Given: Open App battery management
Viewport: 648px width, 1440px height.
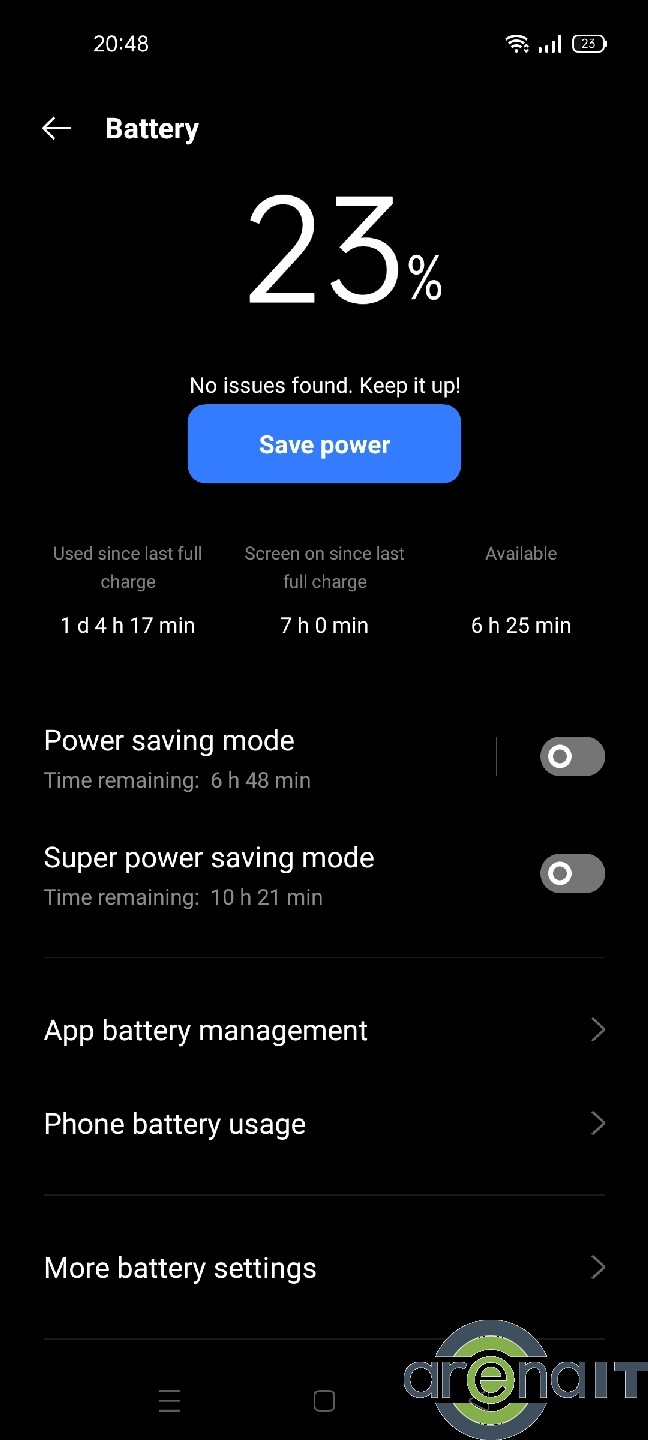Looking at the screenshot, I should click(324, 1030).
